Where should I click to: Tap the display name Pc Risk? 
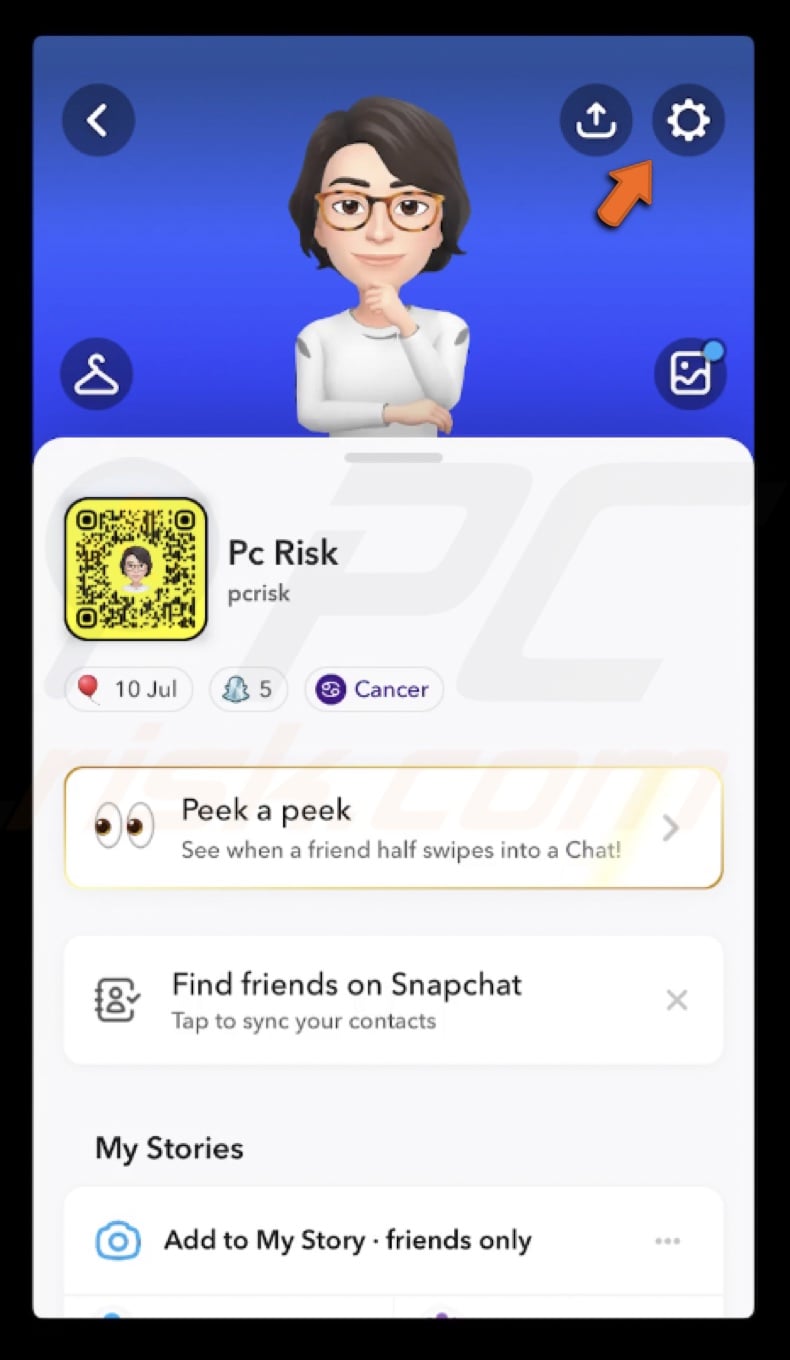pyautogui.click(x=282, y=552)
